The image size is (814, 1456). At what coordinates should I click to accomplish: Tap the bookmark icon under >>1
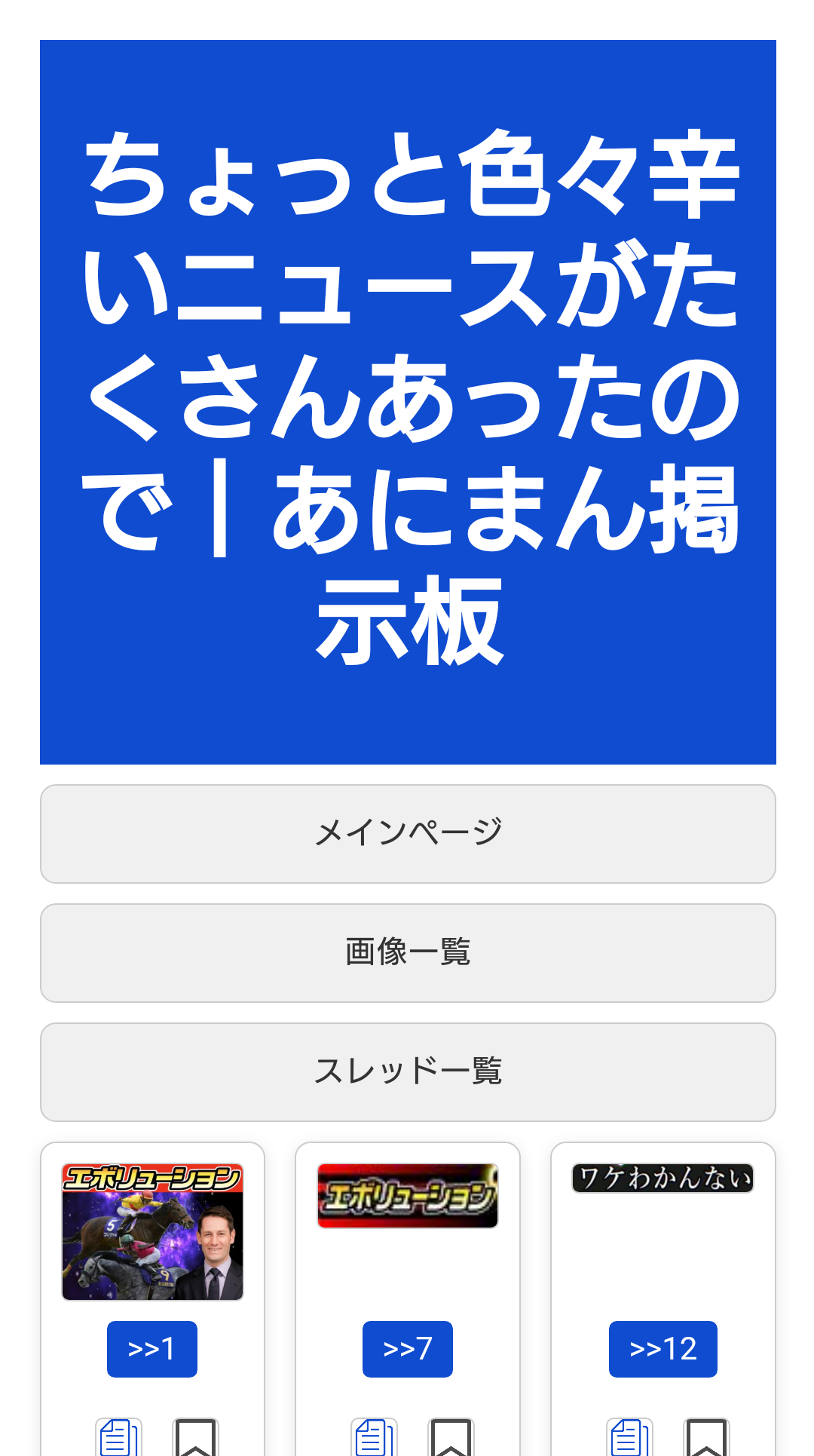195,1437
